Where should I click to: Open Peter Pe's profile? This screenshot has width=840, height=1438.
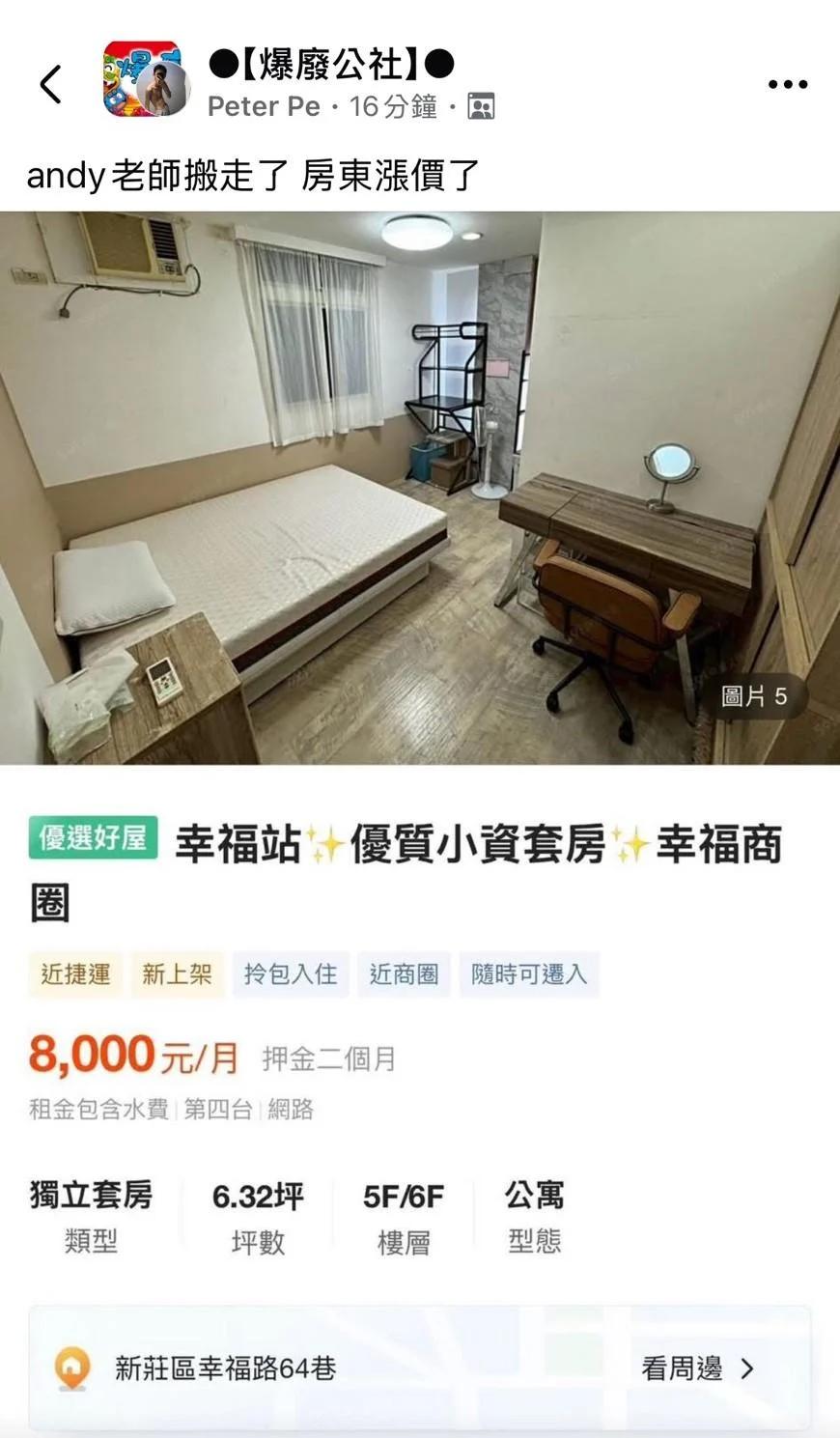[262, 106]
